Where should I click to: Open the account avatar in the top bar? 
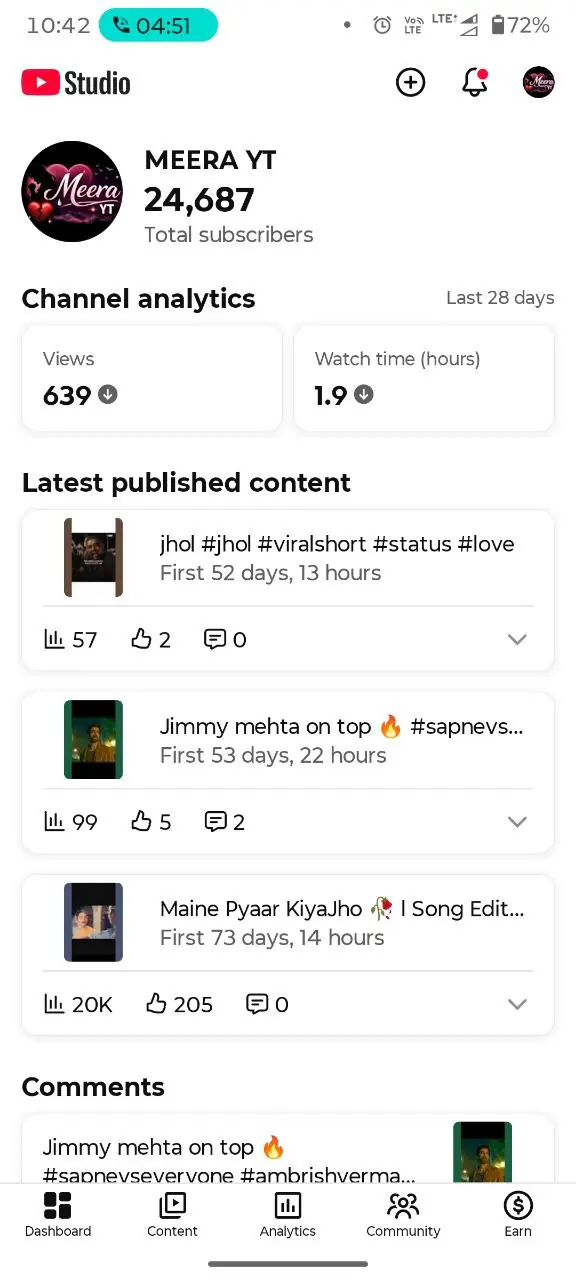pyautogui.click(x=539, y=82)
